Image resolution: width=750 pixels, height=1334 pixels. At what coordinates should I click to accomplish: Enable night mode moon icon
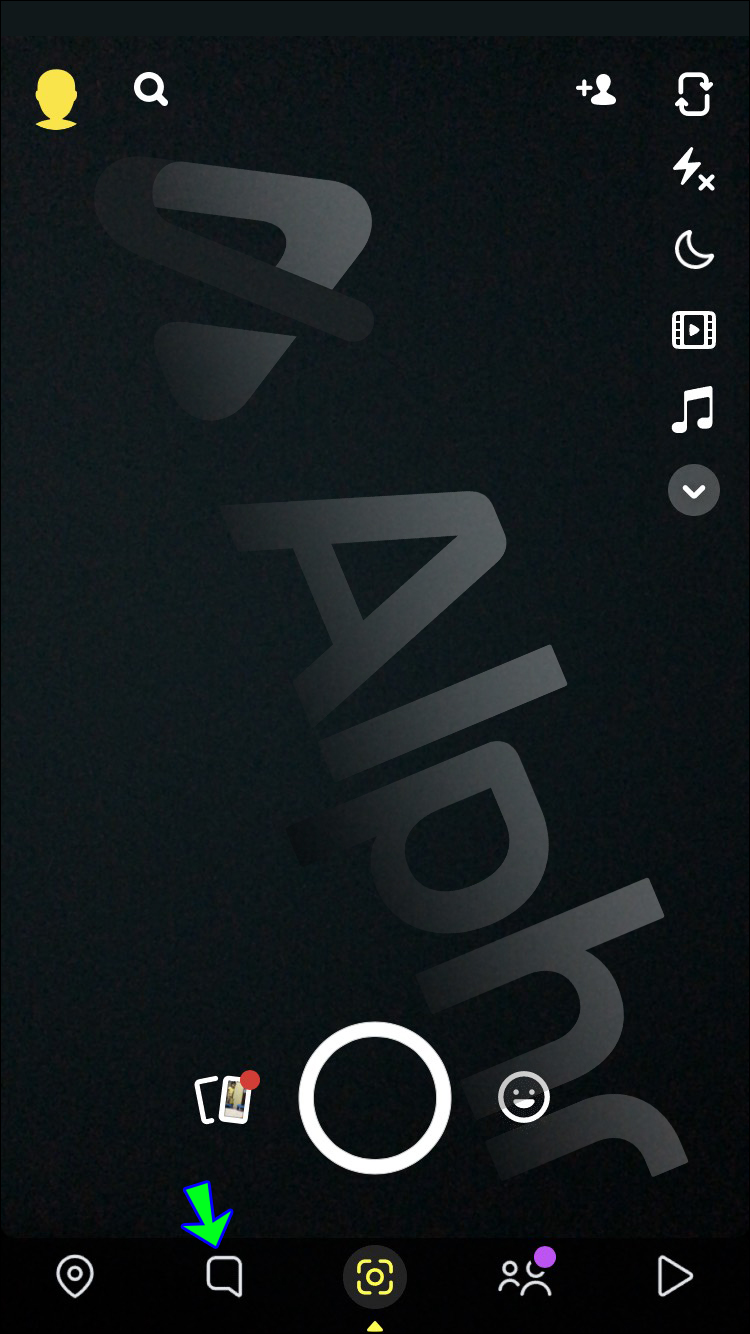[693, 249]
